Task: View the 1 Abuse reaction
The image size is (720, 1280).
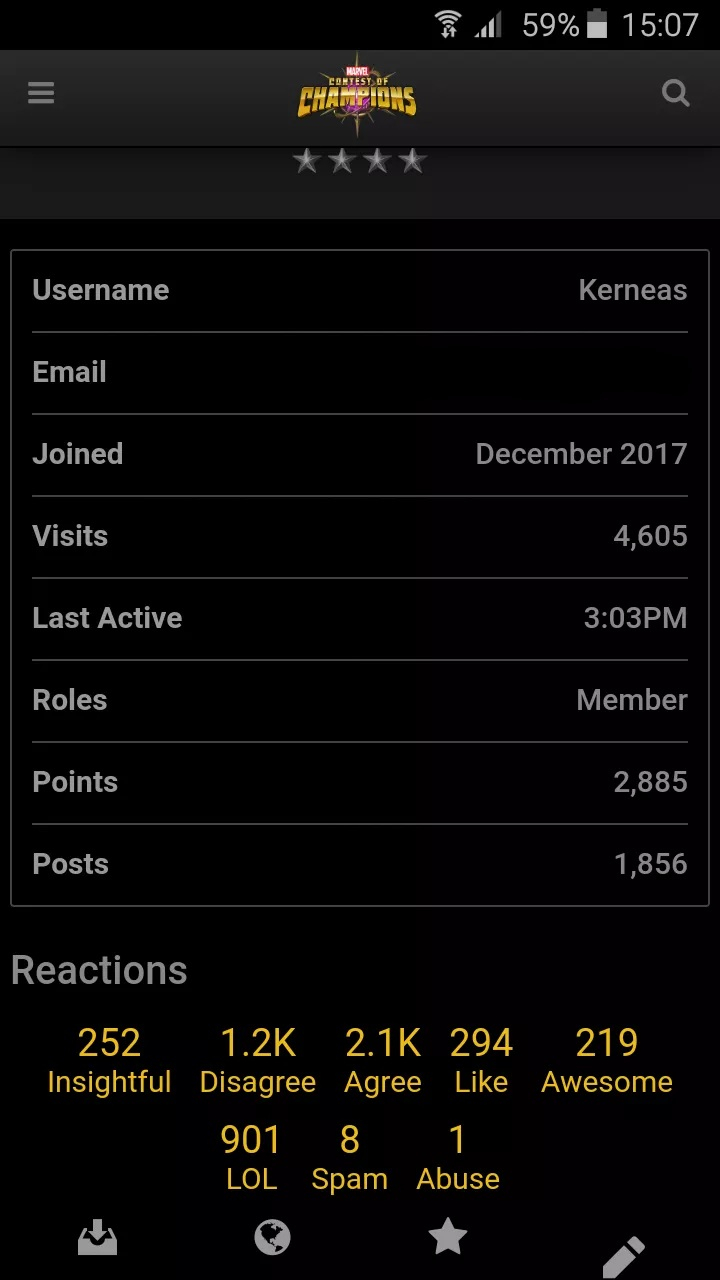Action: [458, 1158]
